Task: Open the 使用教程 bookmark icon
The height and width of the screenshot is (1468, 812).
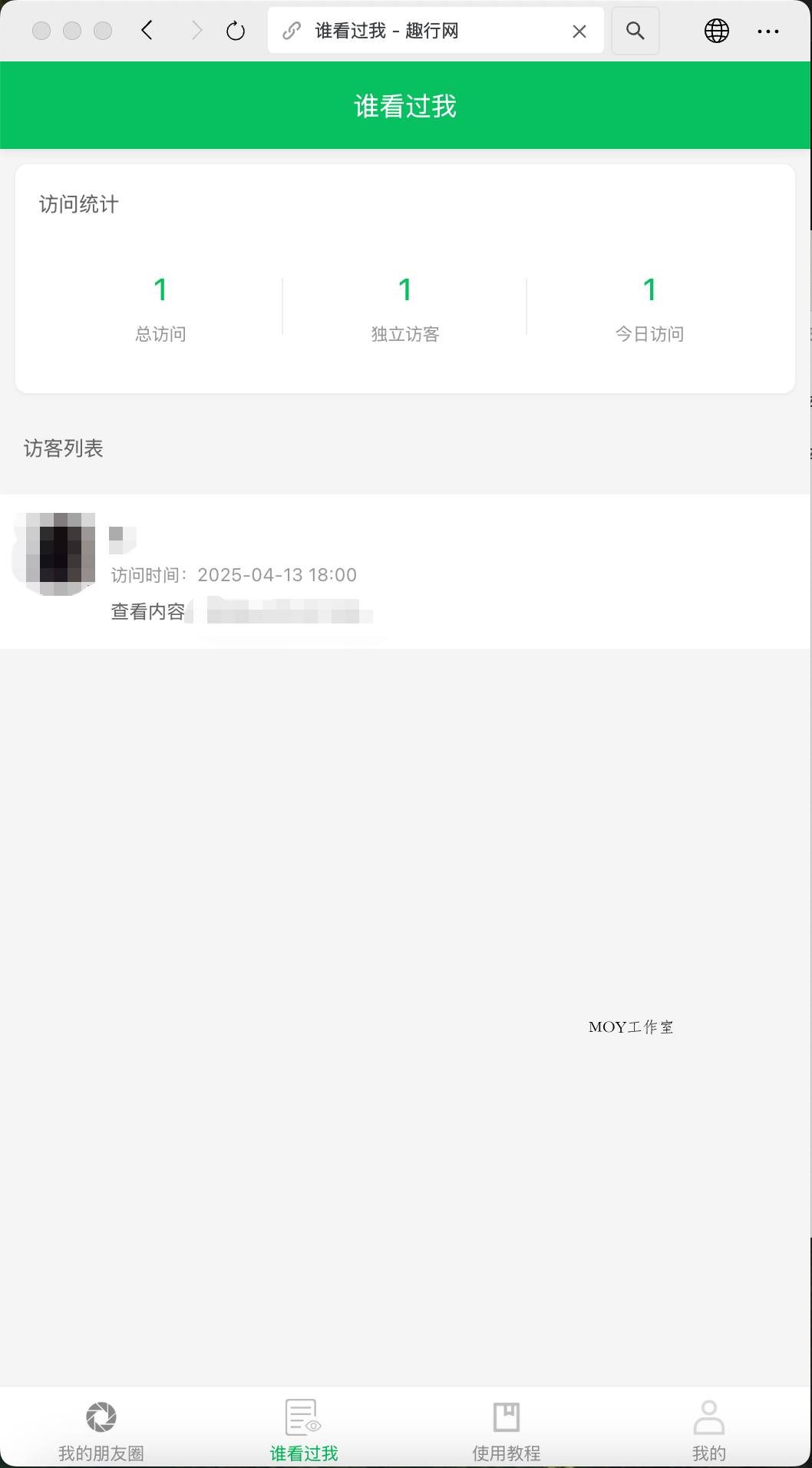Action: pyautogui.click(x=506, y=1417)
